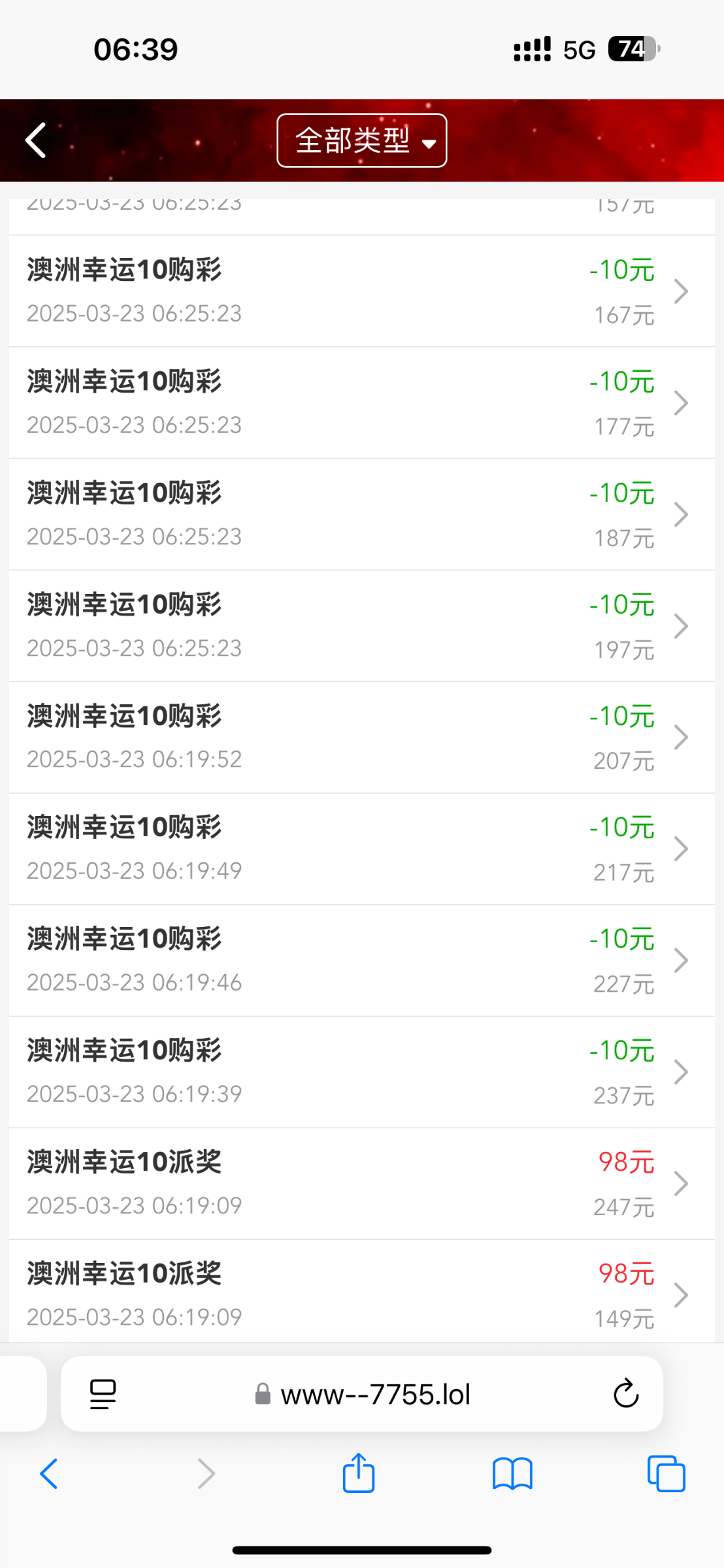This screenshot has width=724, height=1568.
Task: Open the 全部类型 type filter dropdown
Action: click(x=362, y=140)
